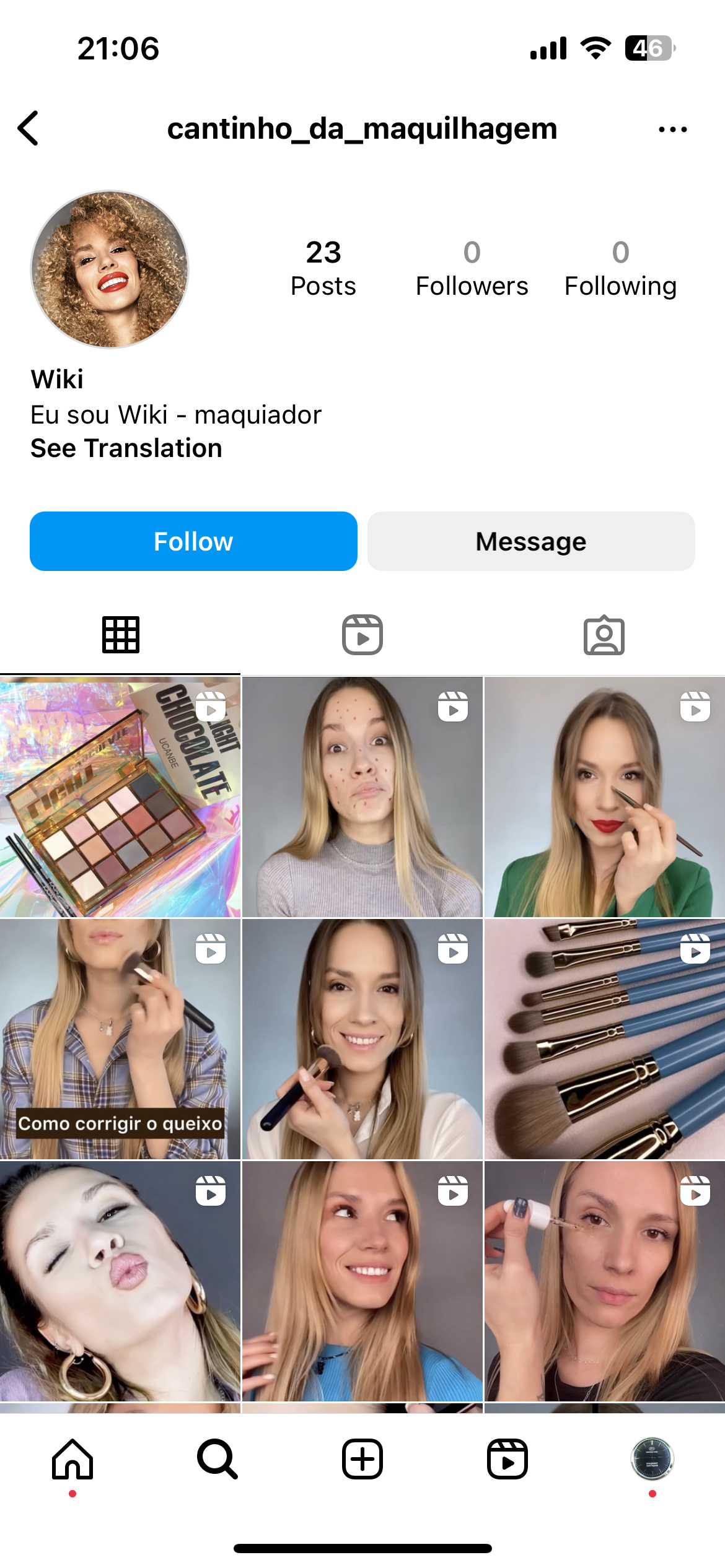
Task: Switch to the tagged photos tab
Action: coord(604,635)
